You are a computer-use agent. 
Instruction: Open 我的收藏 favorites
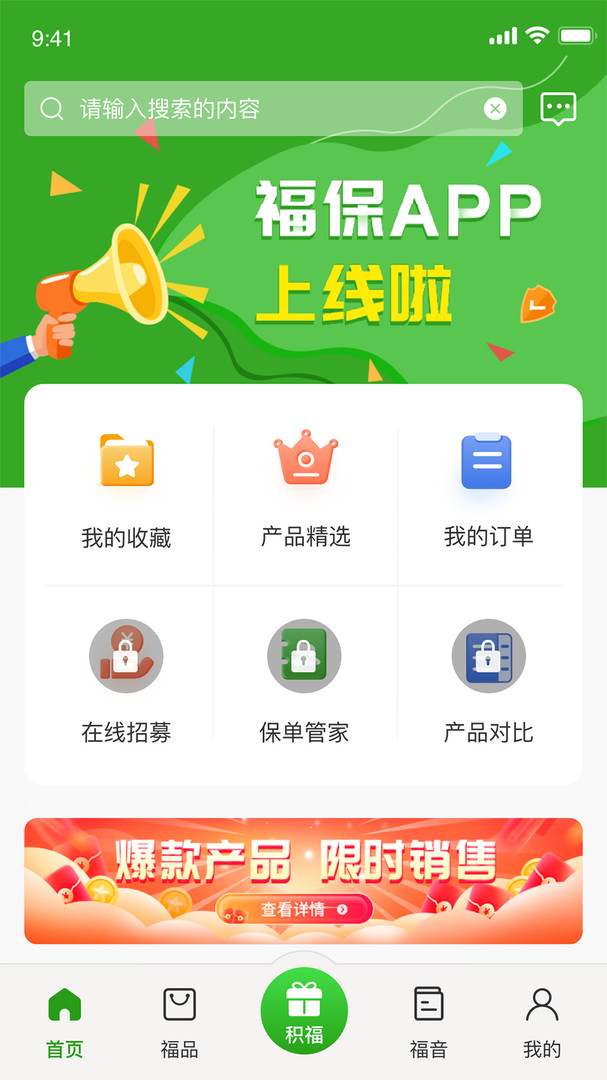coord(126,491)
